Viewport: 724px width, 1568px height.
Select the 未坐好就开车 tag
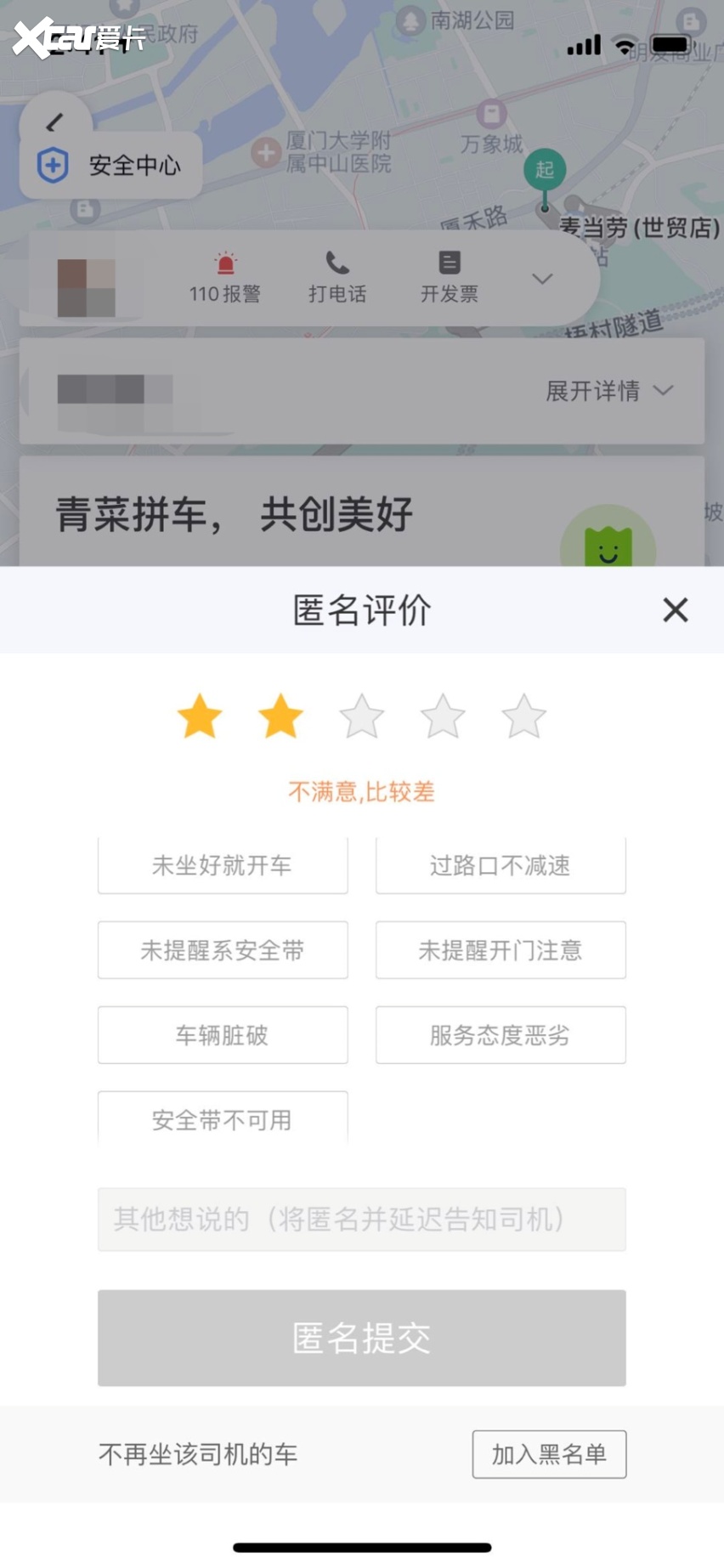[223, 865]
